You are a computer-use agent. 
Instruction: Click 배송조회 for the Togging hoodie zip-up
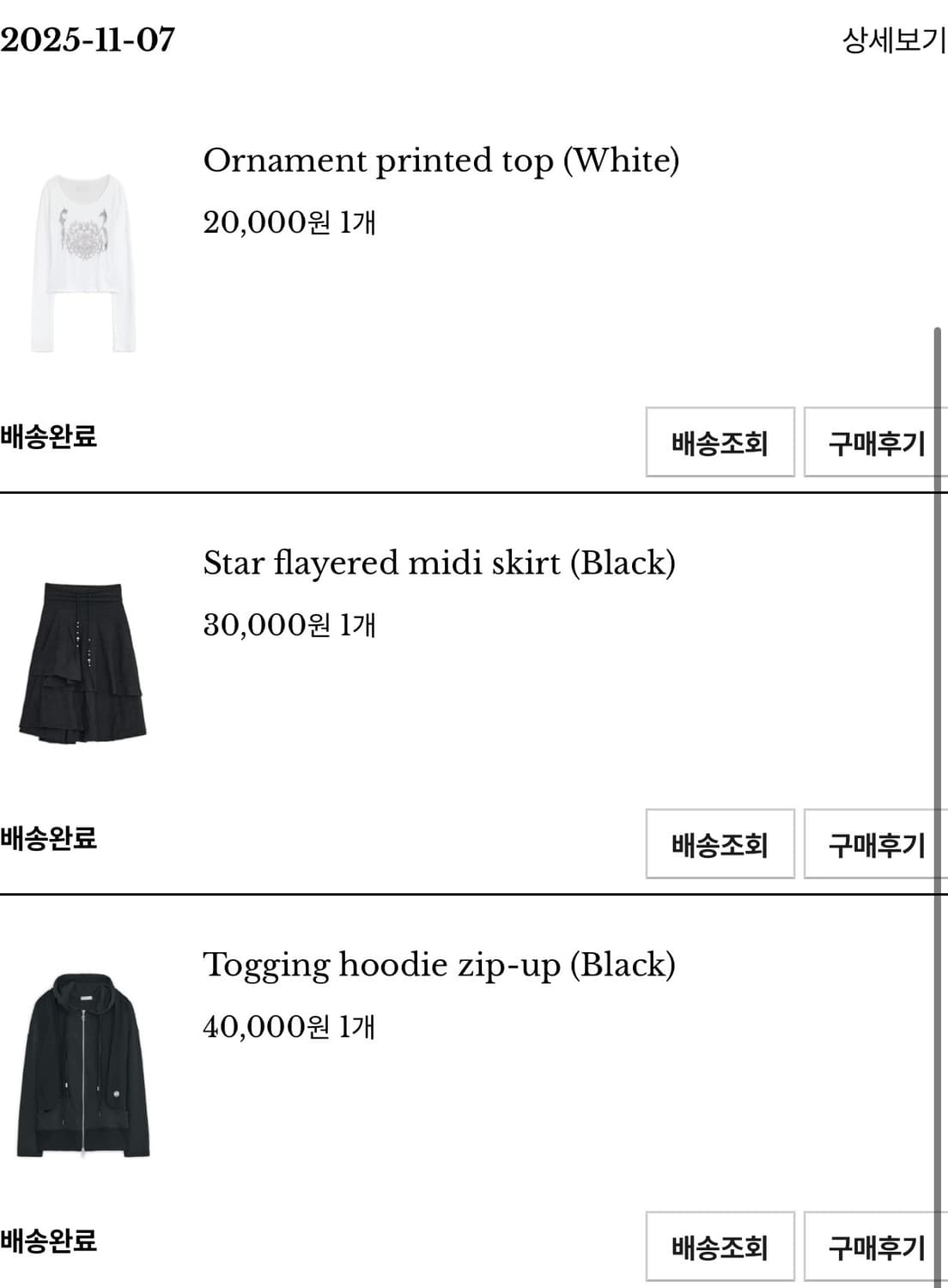pyautogui.click(x=720, y=1246)
